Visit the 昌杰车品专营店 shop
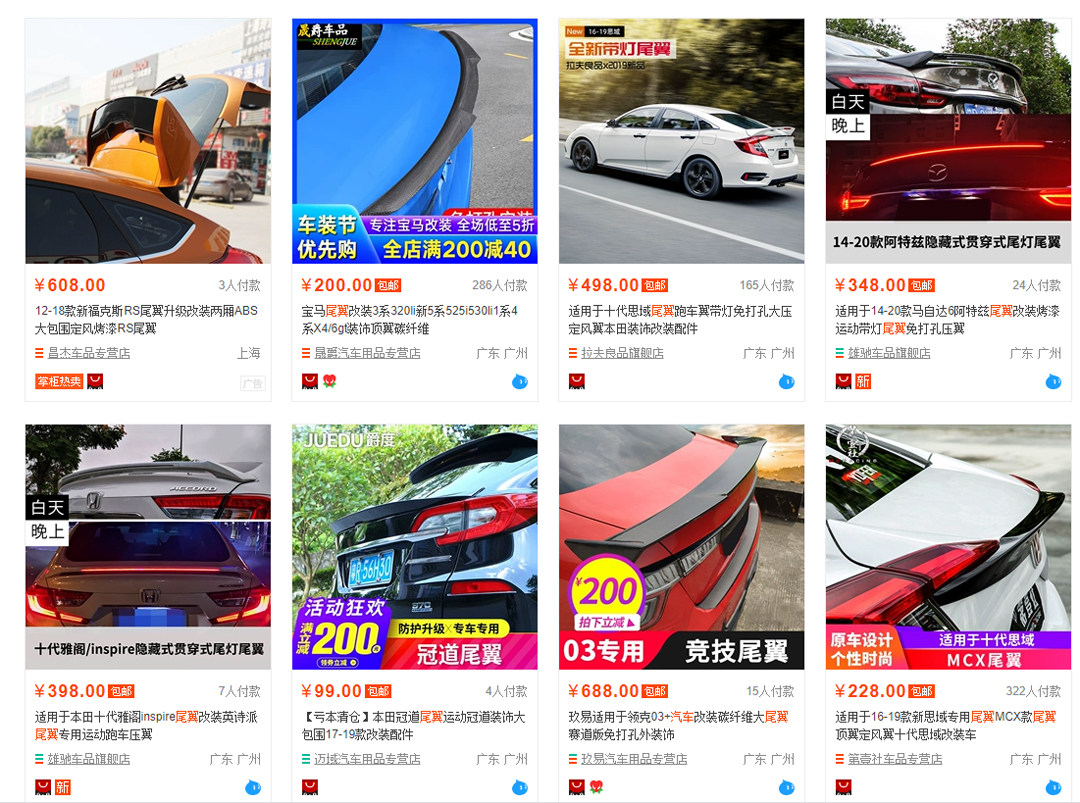This screenshot has width=1080, height=803. (89, 353)
